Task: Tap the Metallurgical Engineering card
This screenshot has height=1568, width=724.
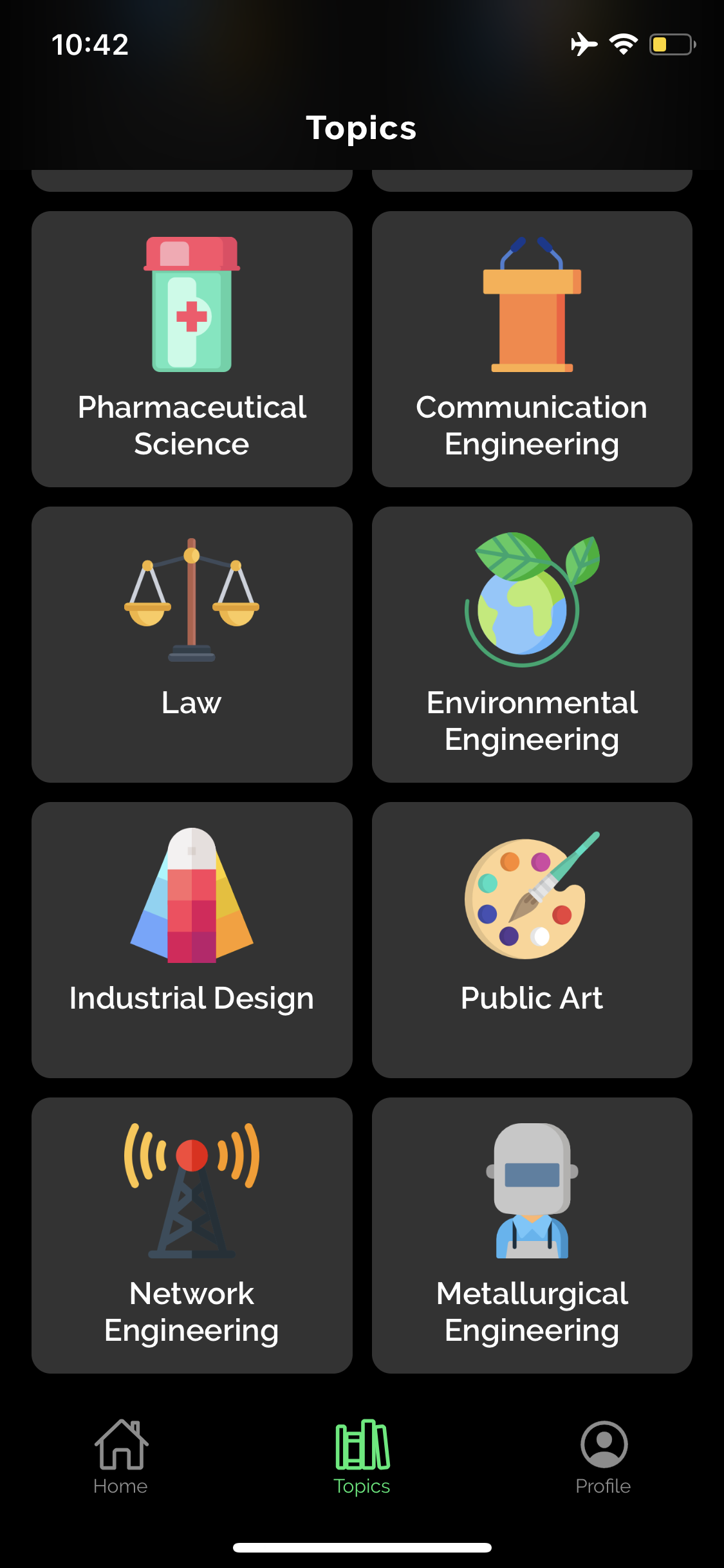Action: click(532, 1235)
